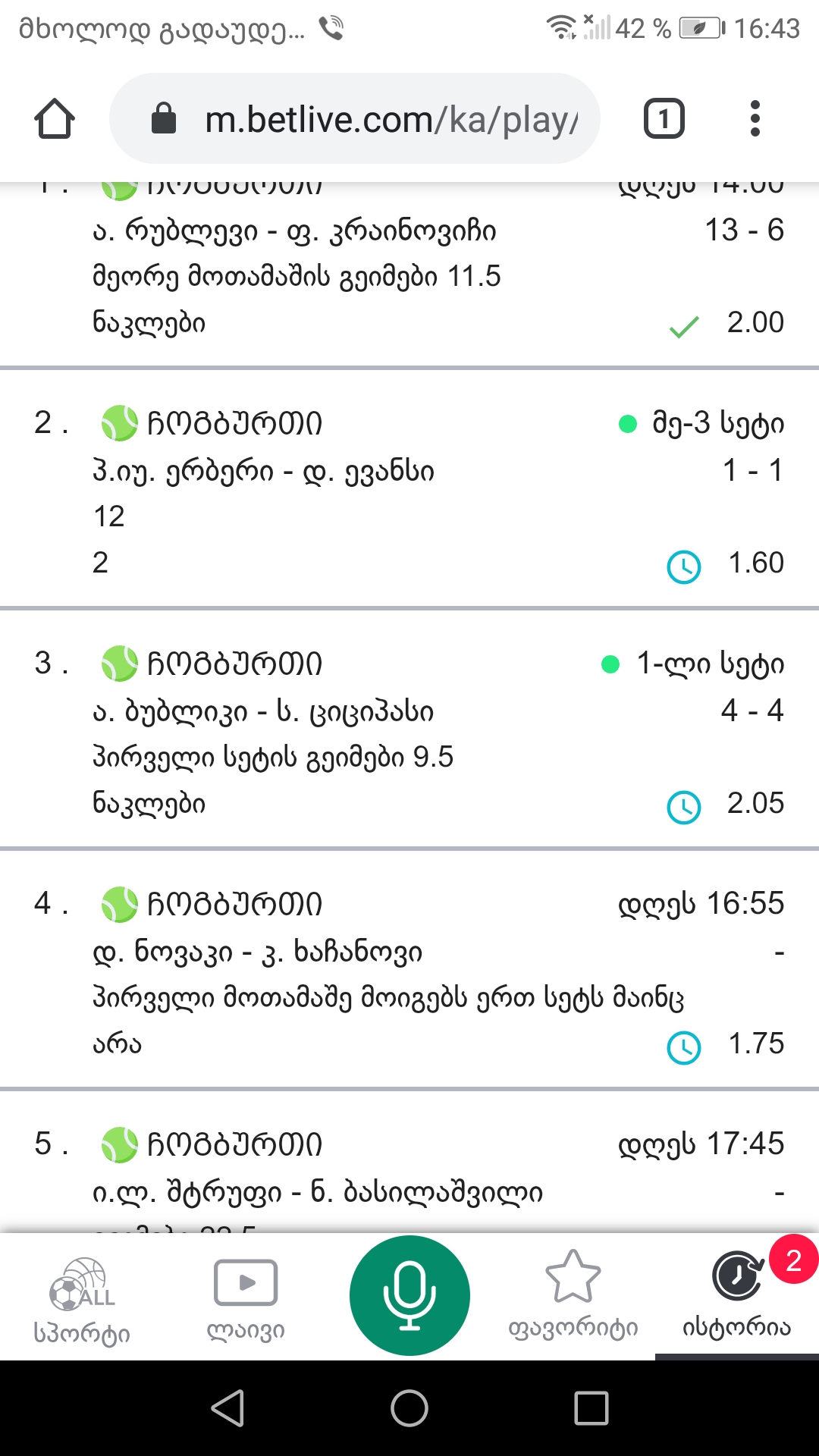Screen dimensions: 819x1456
Task: Open the ისტორია tab
Action: [737, 1298]
